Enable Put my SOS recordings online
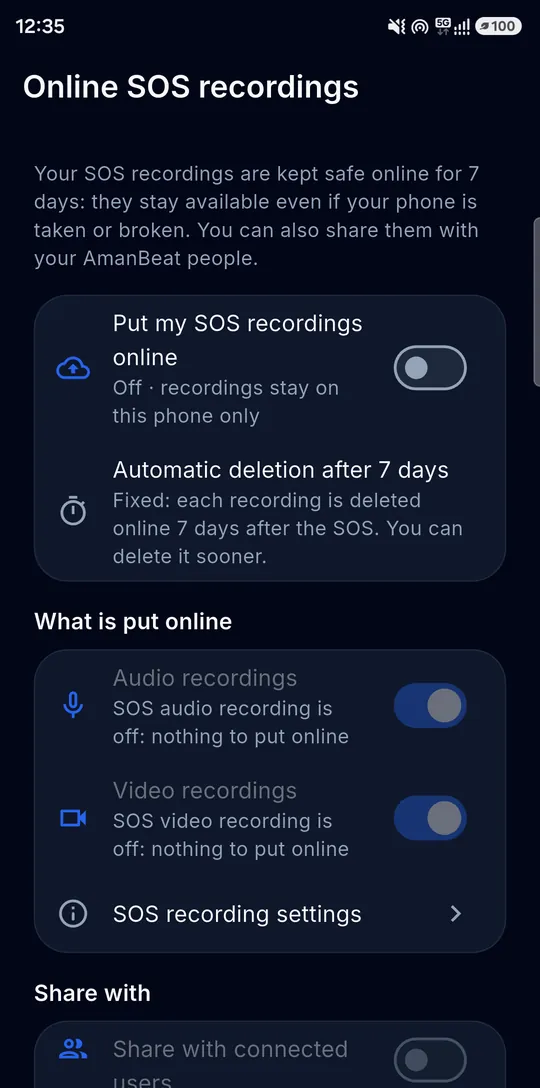This screenshot has height=1088, width=540. pyautogui.click(x=430, y=368)
